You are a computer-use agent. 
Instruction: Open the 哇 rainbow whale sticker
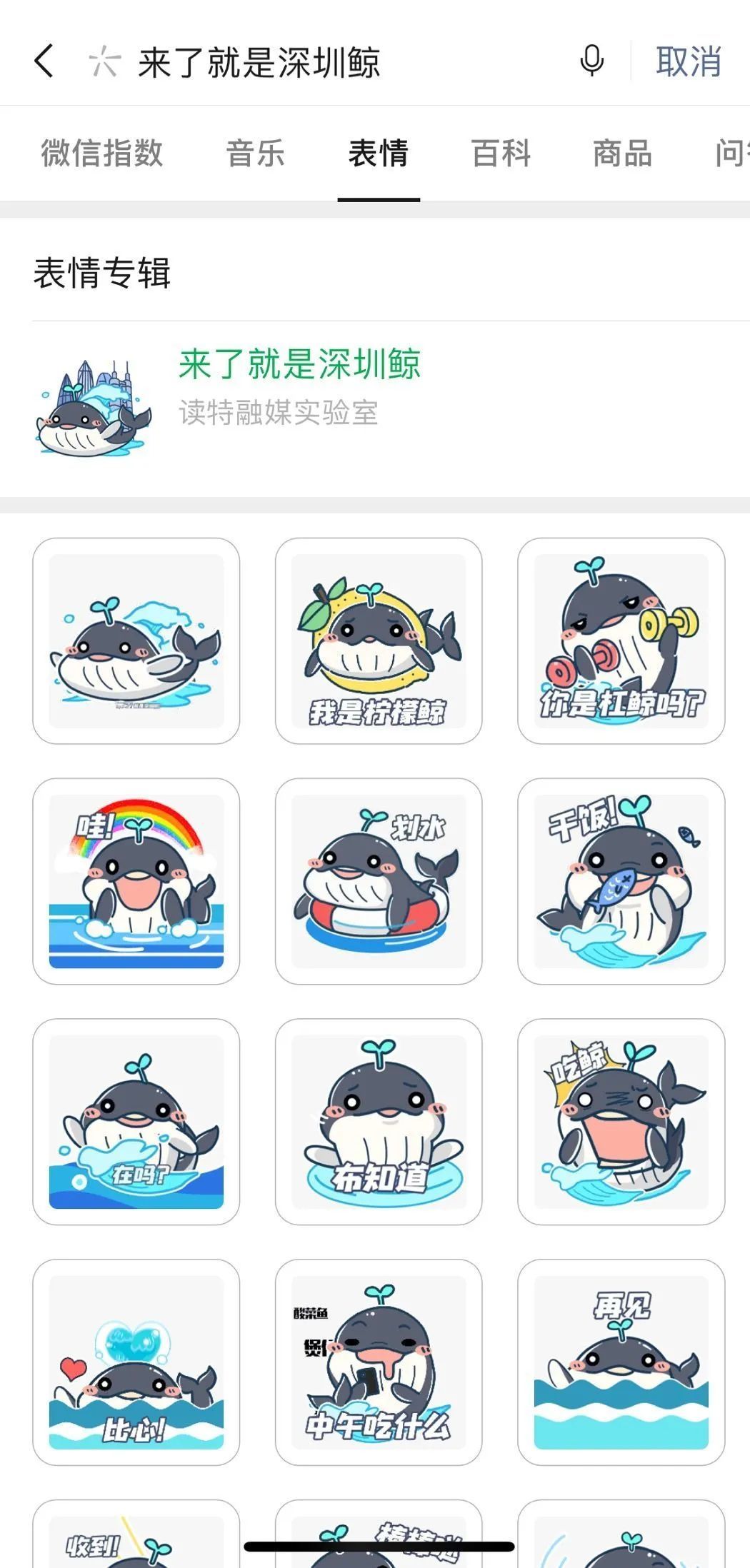pos(136,881)
